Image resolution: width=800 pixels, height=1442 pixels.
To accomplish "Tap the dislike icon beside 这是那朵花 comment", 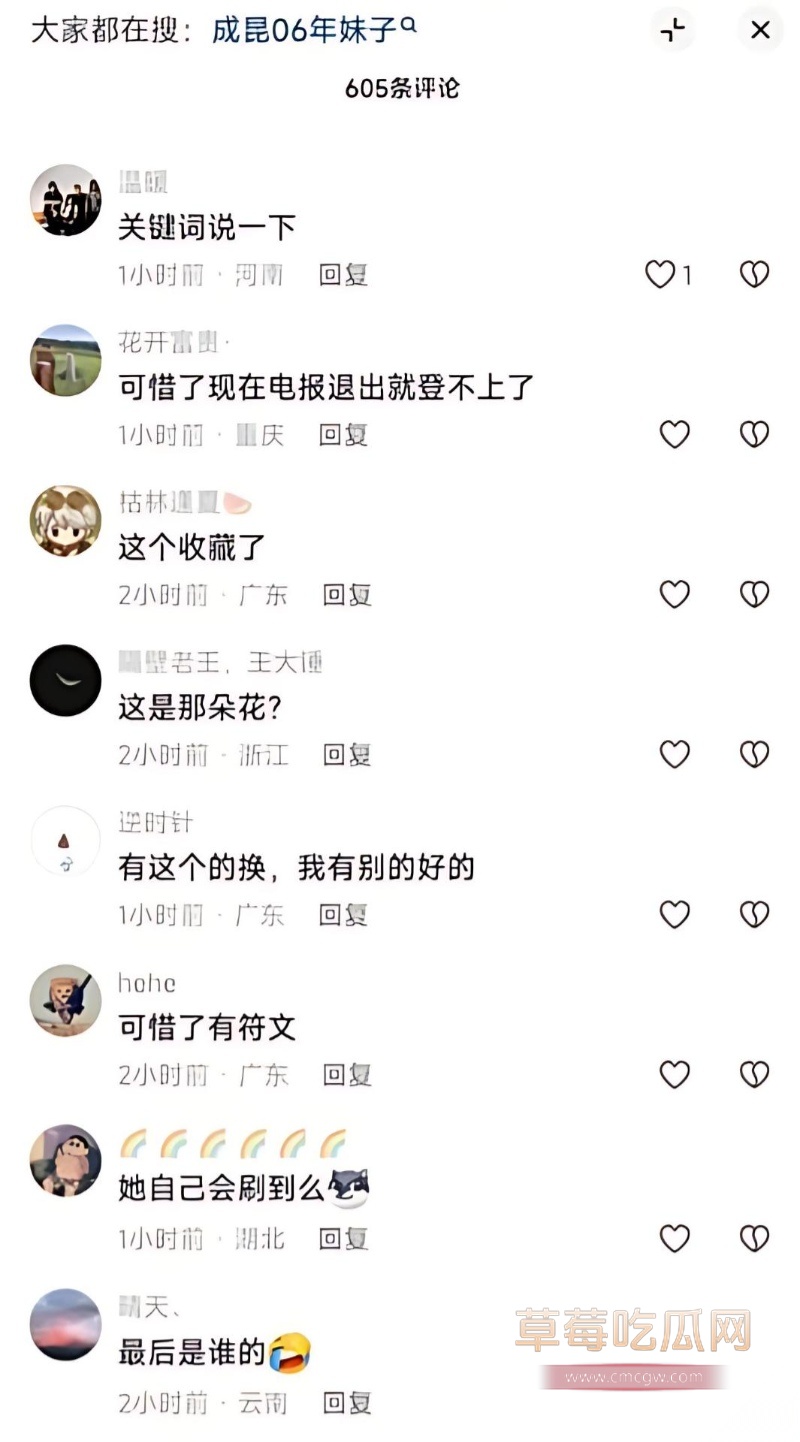I will tap(753, 754).
